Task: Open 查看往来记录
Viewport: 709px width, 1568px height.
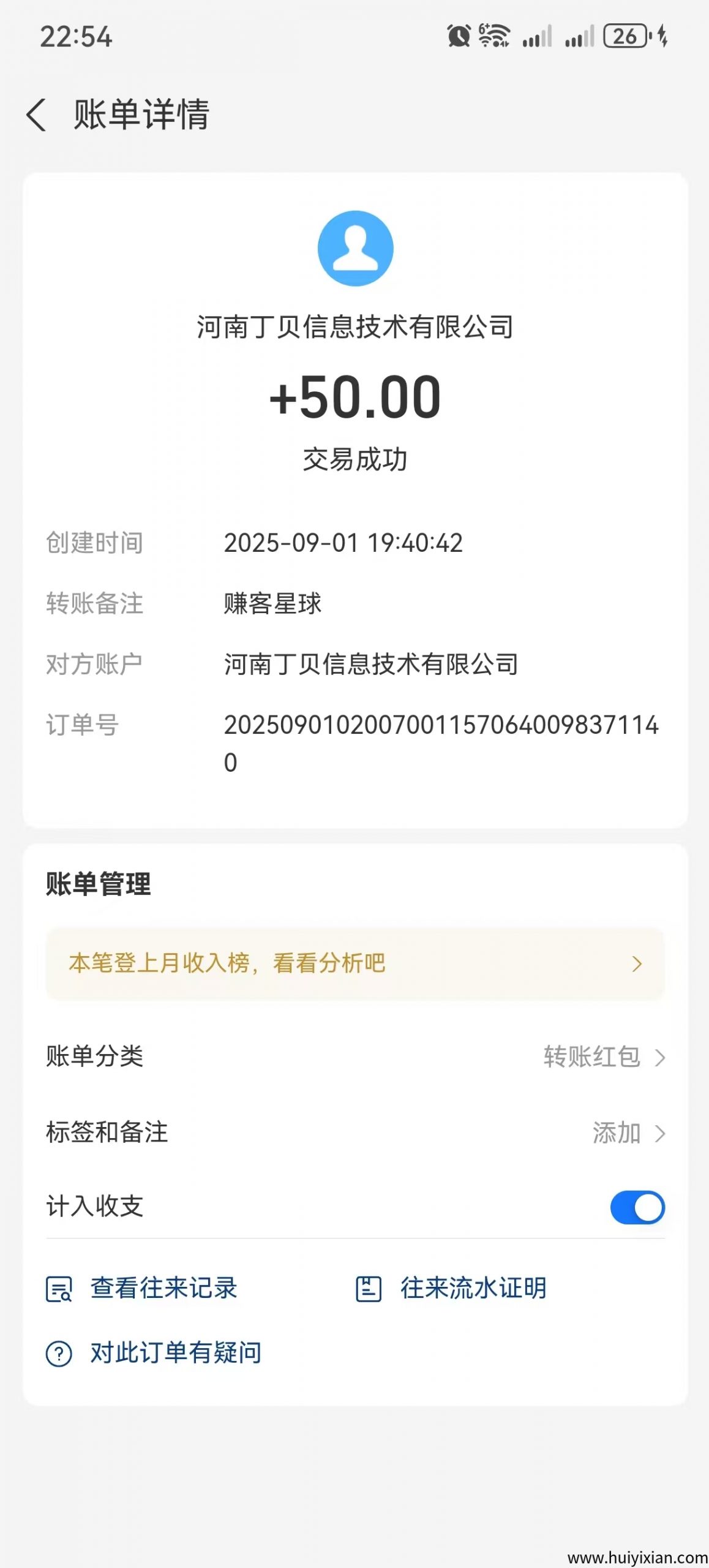Action: tap(143, 1288)
